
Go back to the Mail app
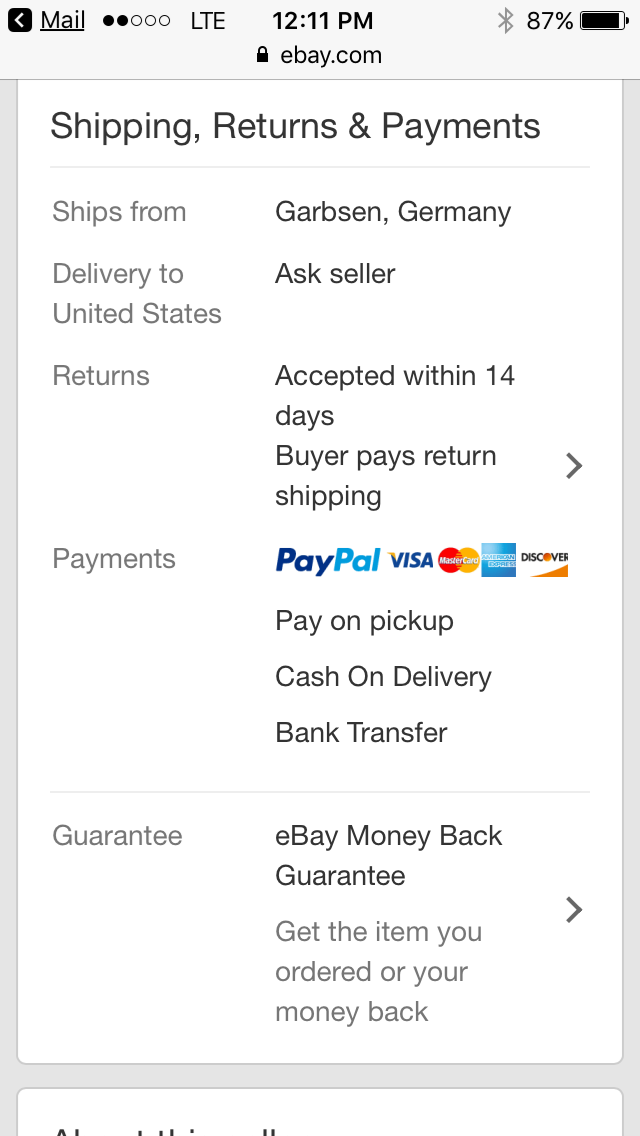point(48,20)
